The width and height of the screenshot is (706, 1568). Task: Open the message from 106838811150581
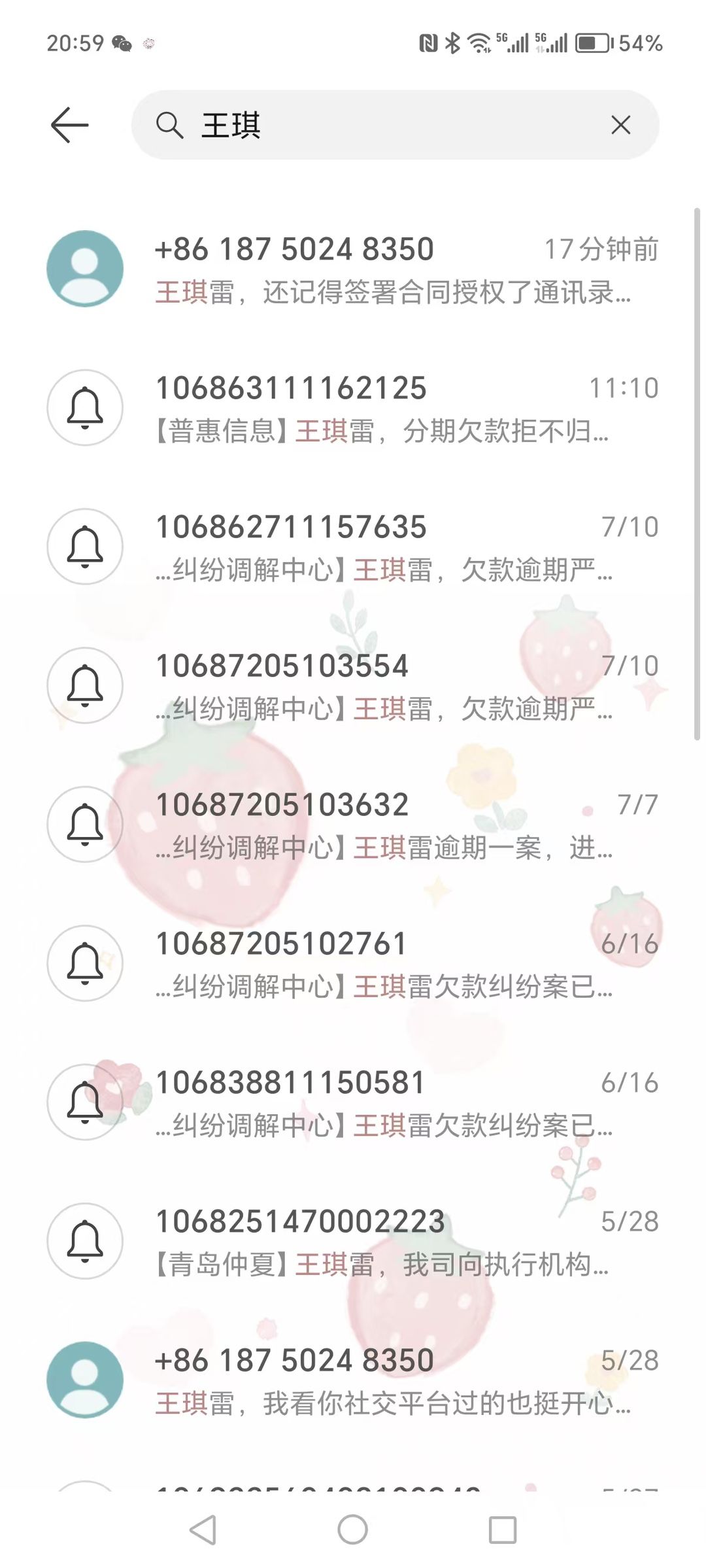pyautogui.click(x=353, y=1102)
